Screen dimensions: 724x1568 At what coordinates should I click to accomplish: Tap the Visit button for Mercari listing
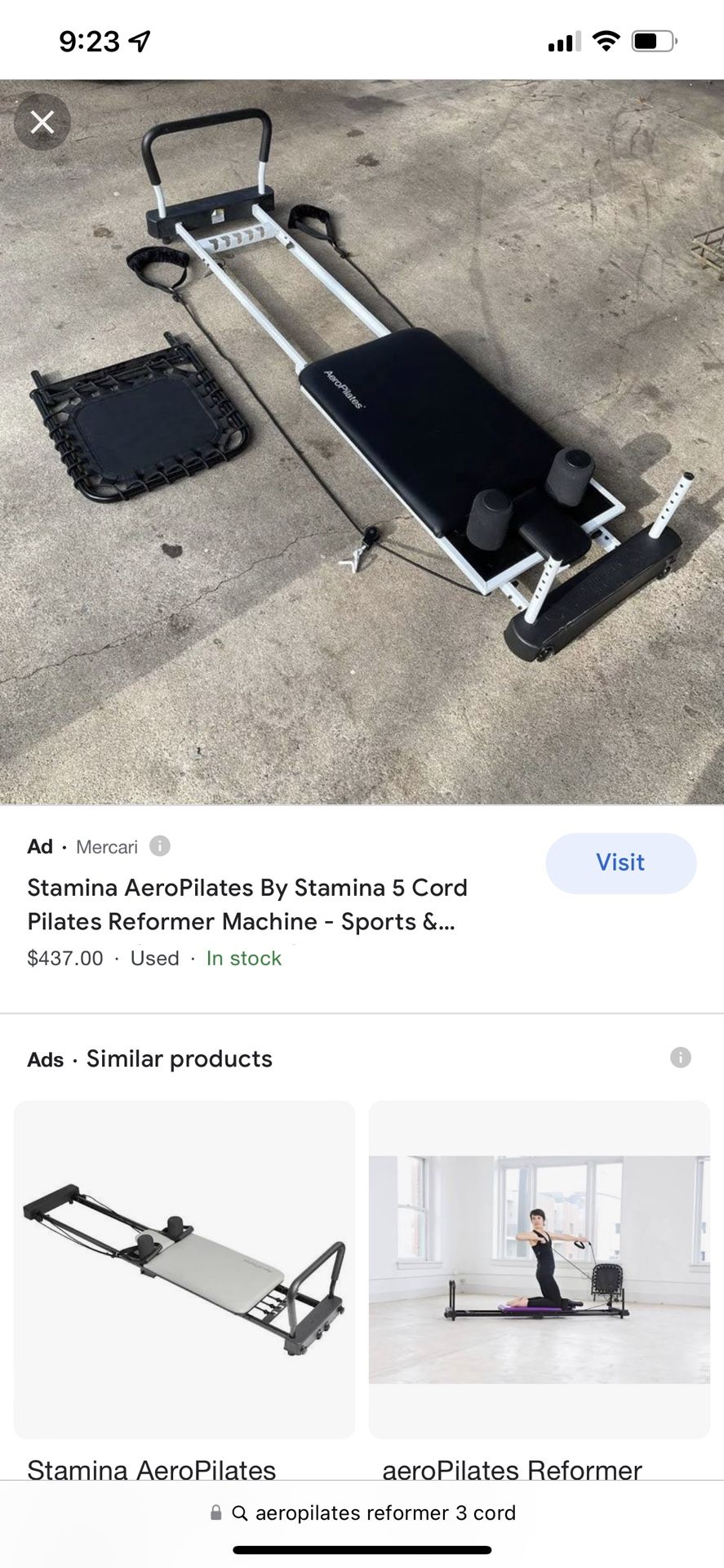(620, 862)
